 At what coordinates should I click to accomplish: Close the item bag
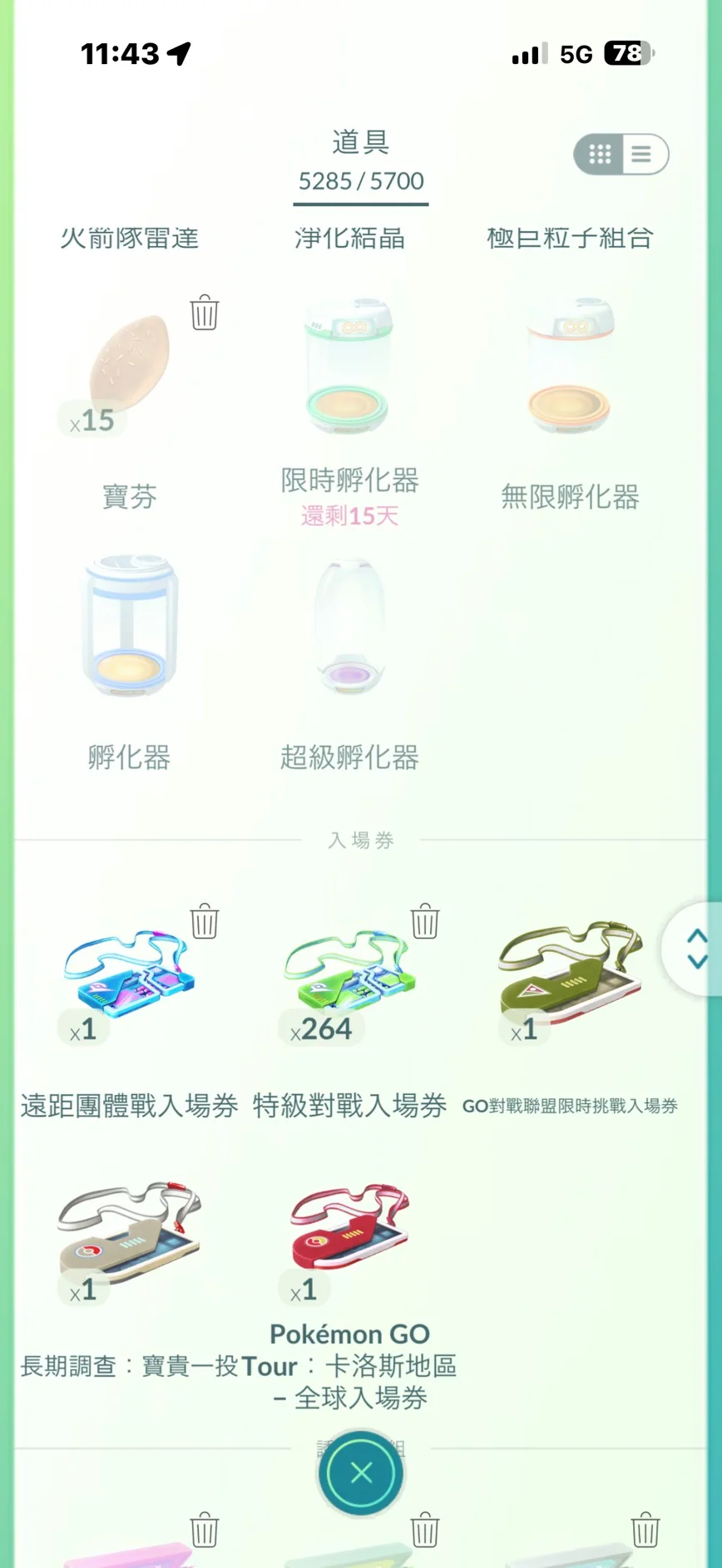tap(361, 1473)
